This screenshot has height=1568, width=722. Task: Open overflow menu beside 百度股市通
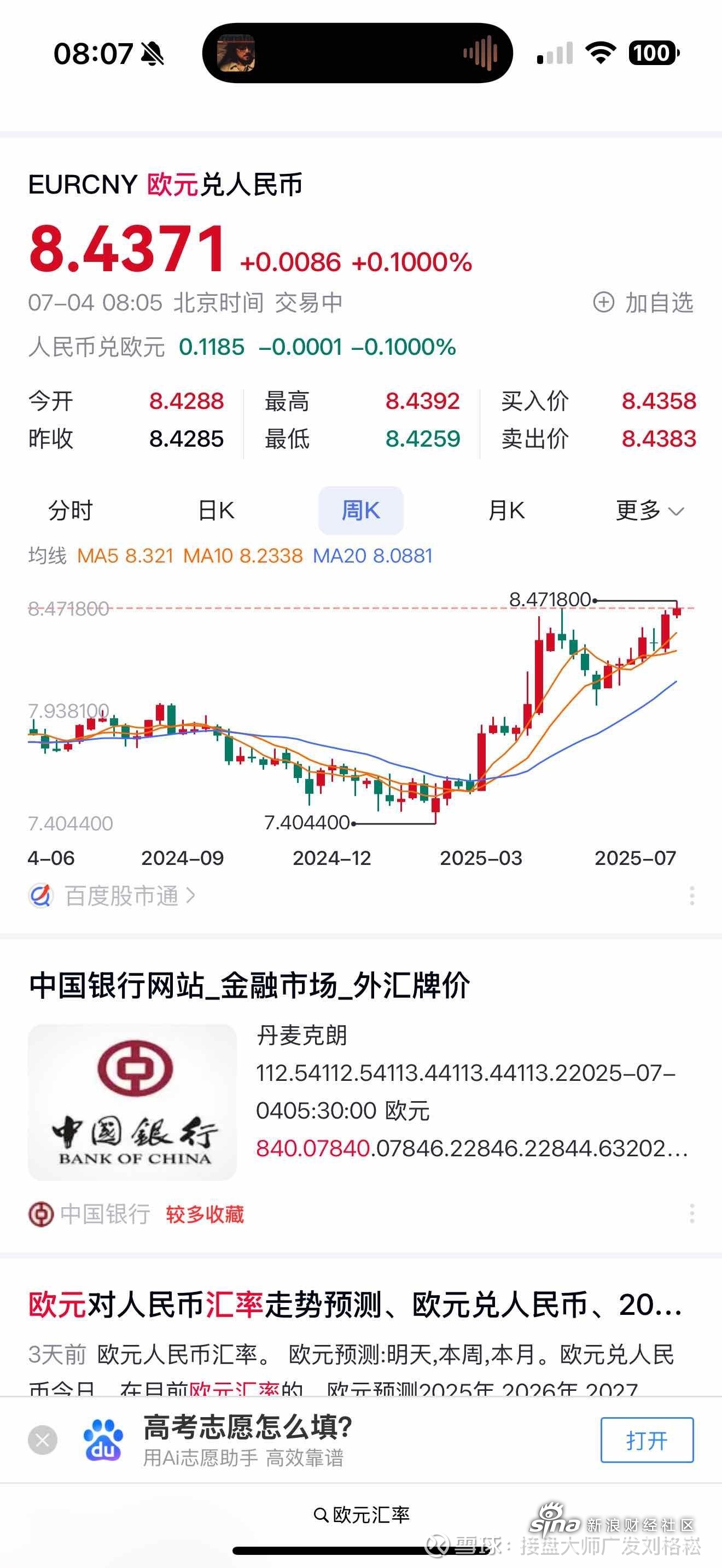[x=692, y=896]
